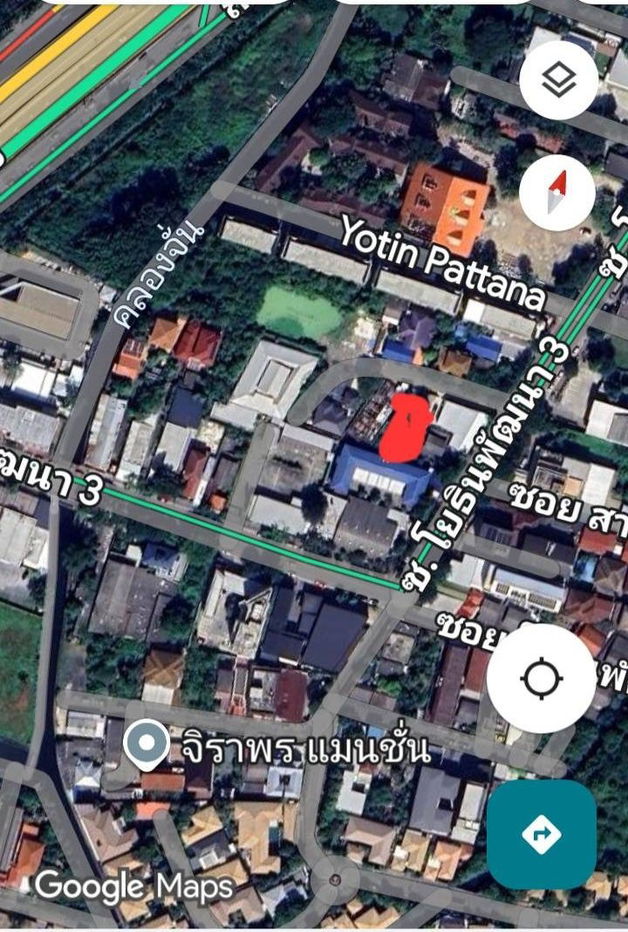This screenshot has width=628, height=932.
Task: Open the map layers button
Action: pyautogui.click(x=559, y=80)
